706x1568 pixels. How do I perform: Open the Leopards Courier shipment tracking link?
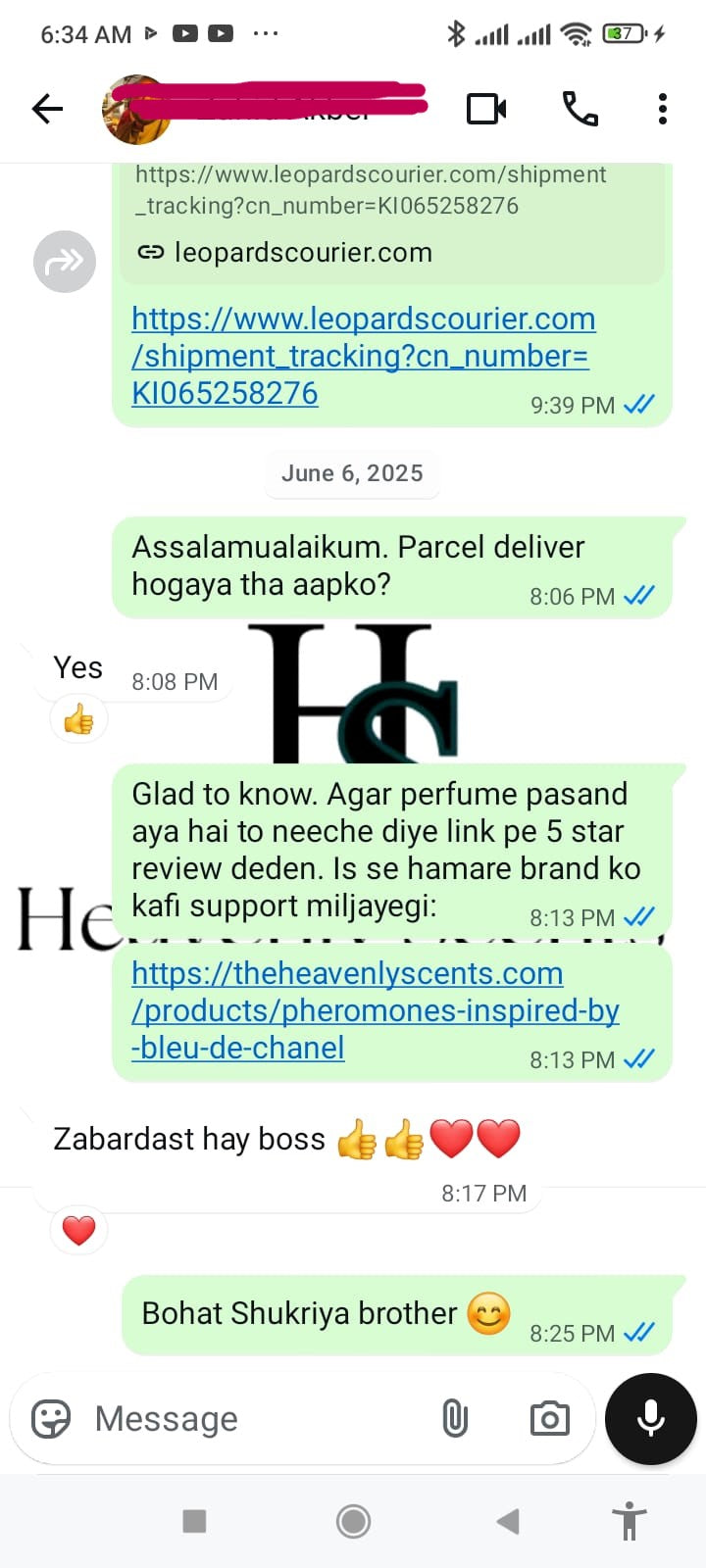(x=363, y=356)
